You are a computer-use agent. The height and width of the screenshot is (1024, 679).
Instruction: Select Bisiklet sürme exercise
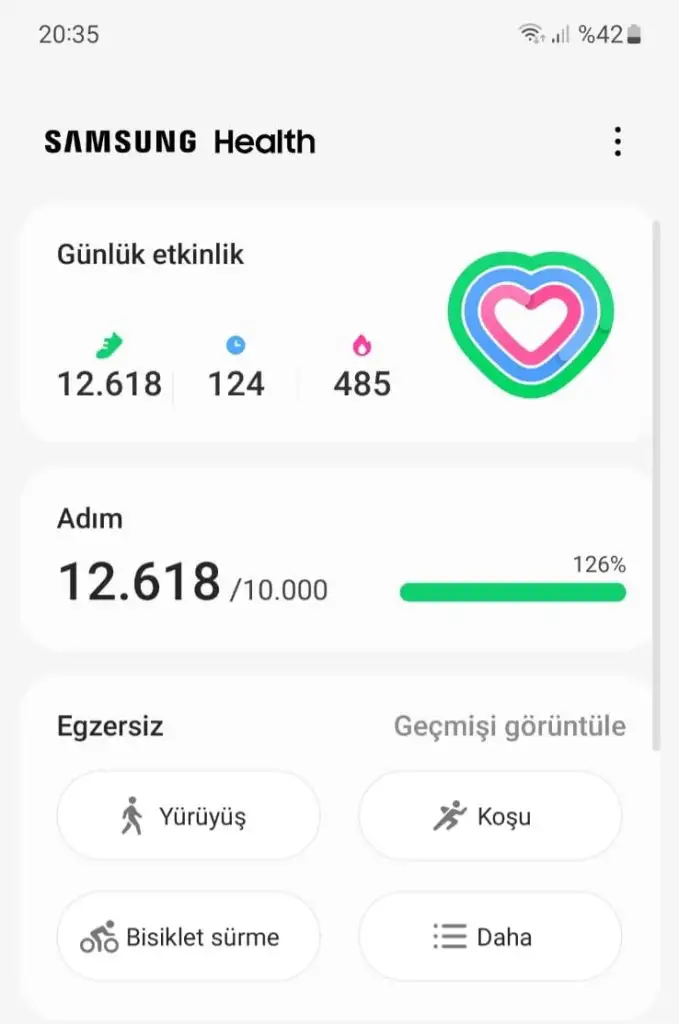[x=188, y=937]
